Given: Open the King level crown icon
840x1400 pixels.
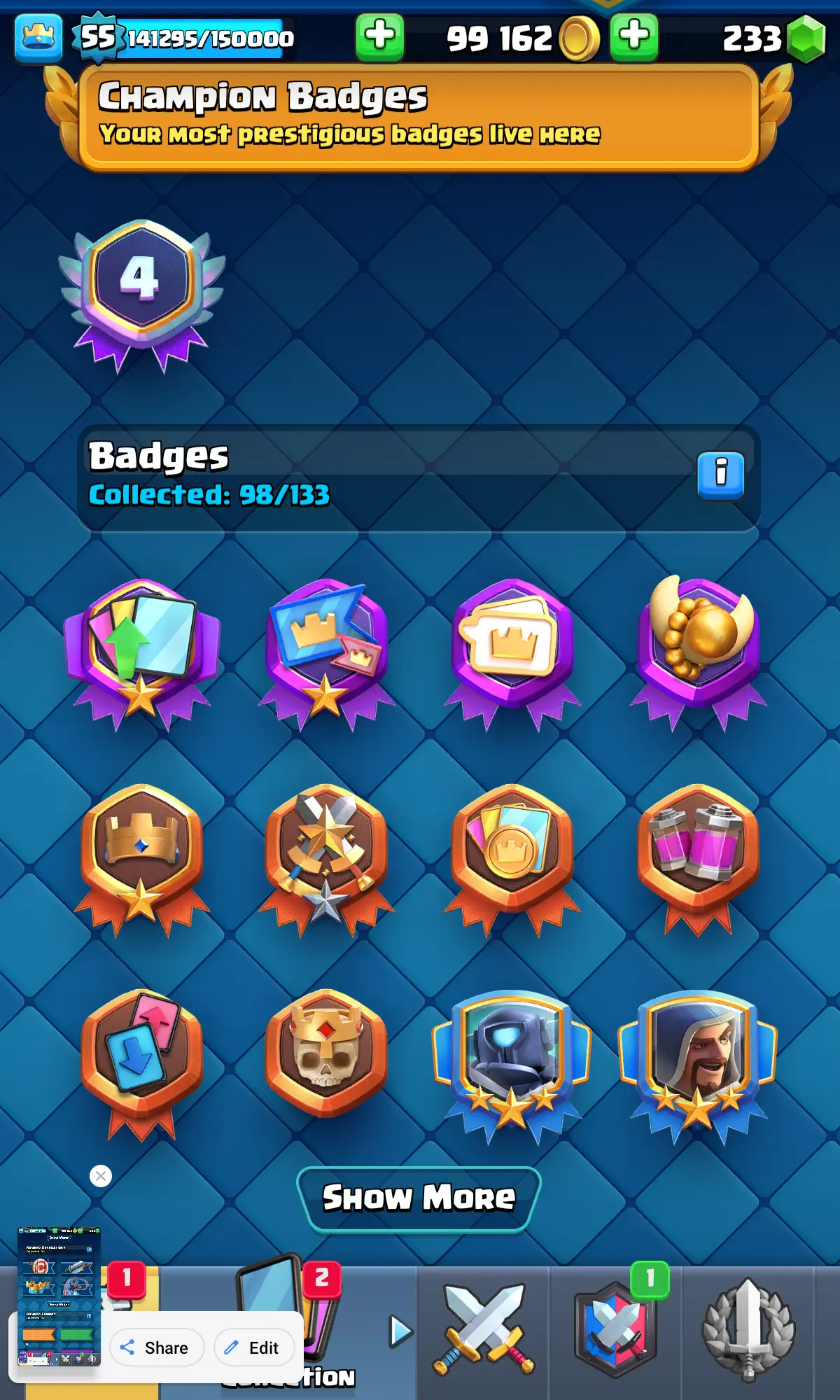Looking at the screenshot, I should [38, 38].
